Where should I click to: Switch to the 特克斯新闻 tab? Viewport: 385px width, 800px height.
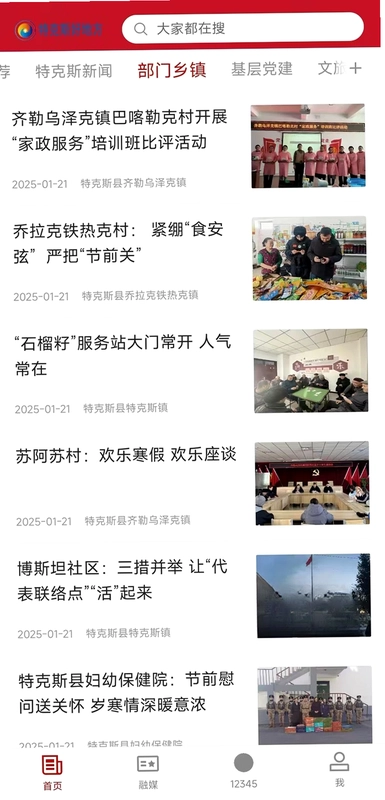click(74, 71)
